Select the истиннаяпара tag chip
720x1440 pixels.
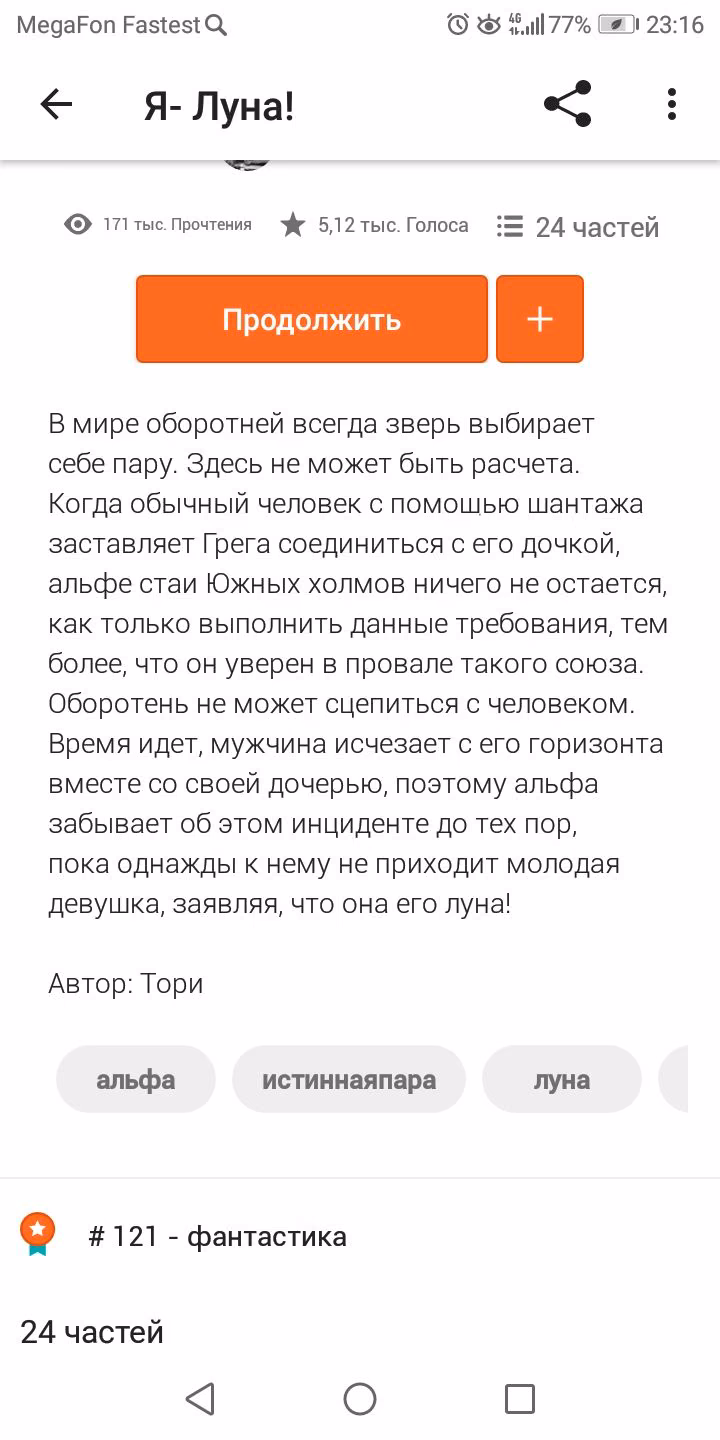click(349, 1079)
